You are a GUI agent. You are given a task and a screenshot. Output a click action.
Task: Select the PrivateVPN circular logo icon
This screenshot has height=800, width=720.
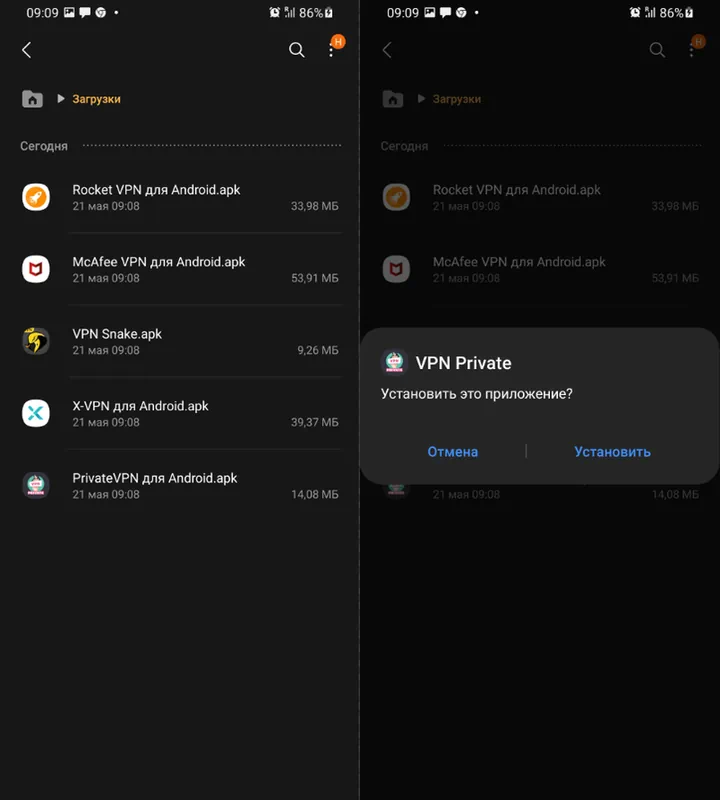point(36,485)
